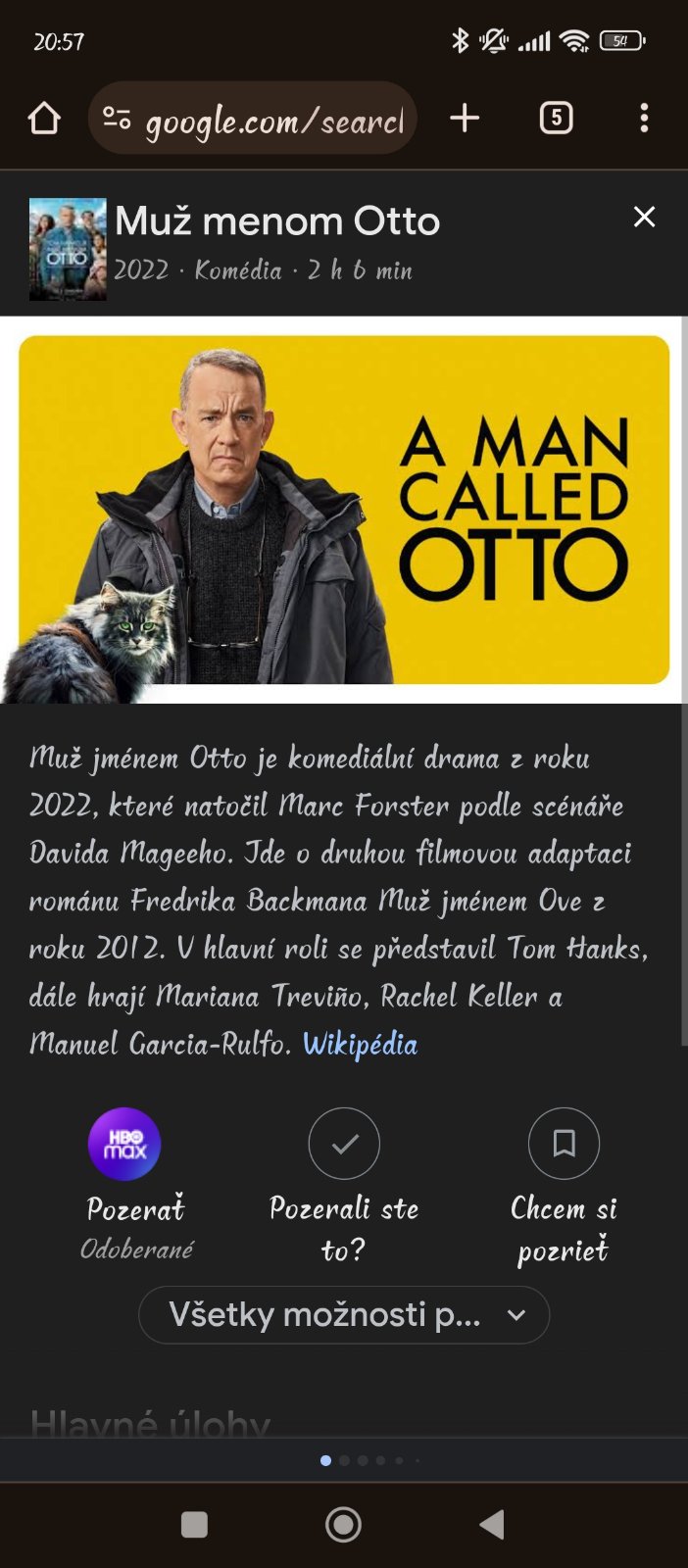Tap the google.com address bar
Viewport: 688px width, 1568px height.
click(253, 119)
